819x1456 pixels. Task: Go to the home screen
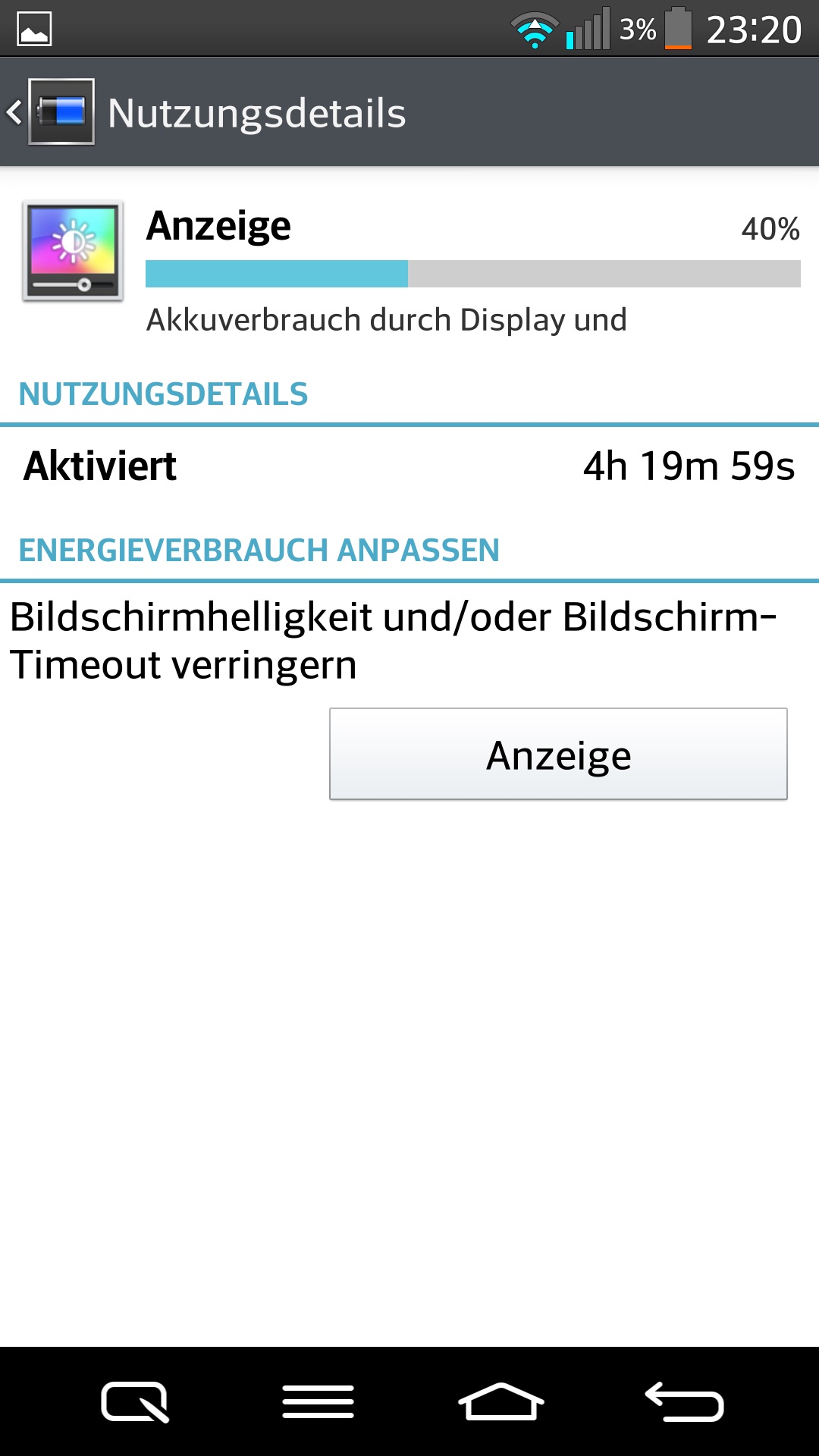pyautogui.click(x=501, y=1401)
